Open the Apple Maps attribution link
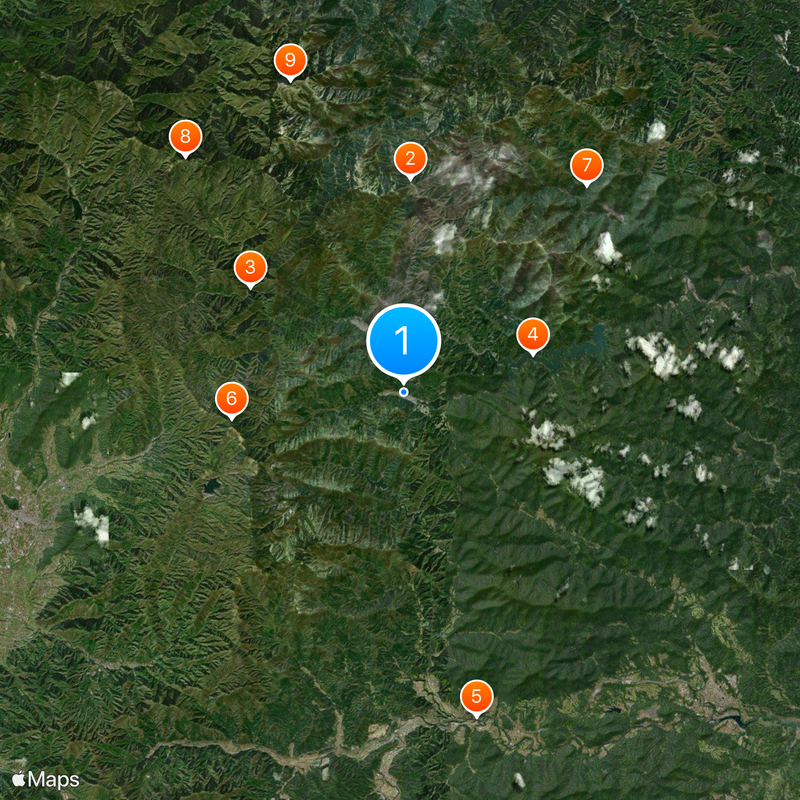 pyautogui.click(x=46, y=779)
